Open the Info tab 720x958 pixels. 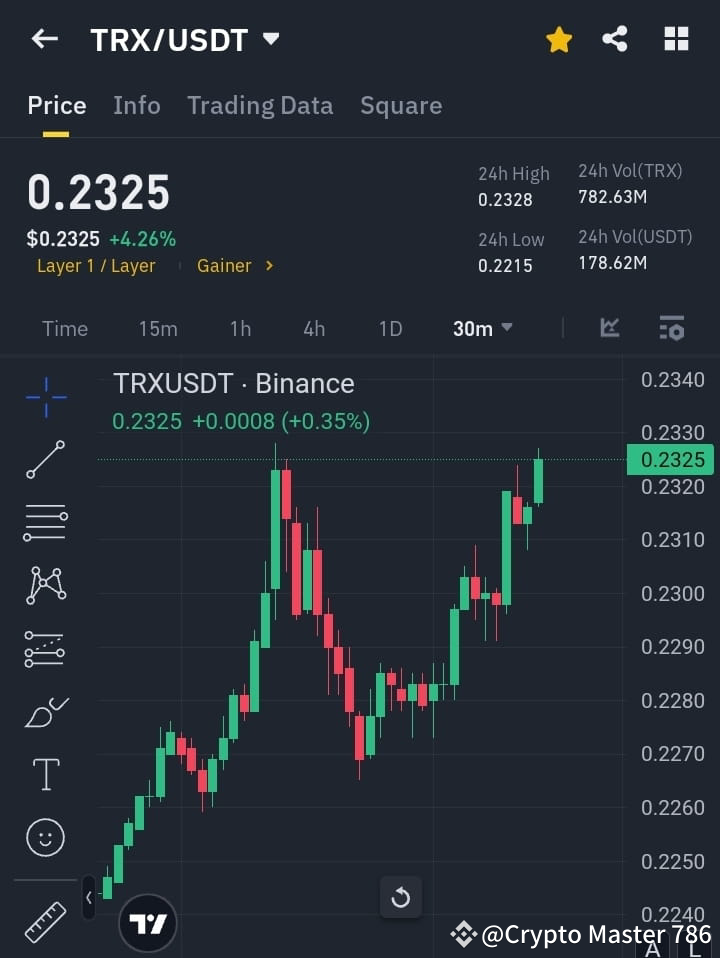137,105
